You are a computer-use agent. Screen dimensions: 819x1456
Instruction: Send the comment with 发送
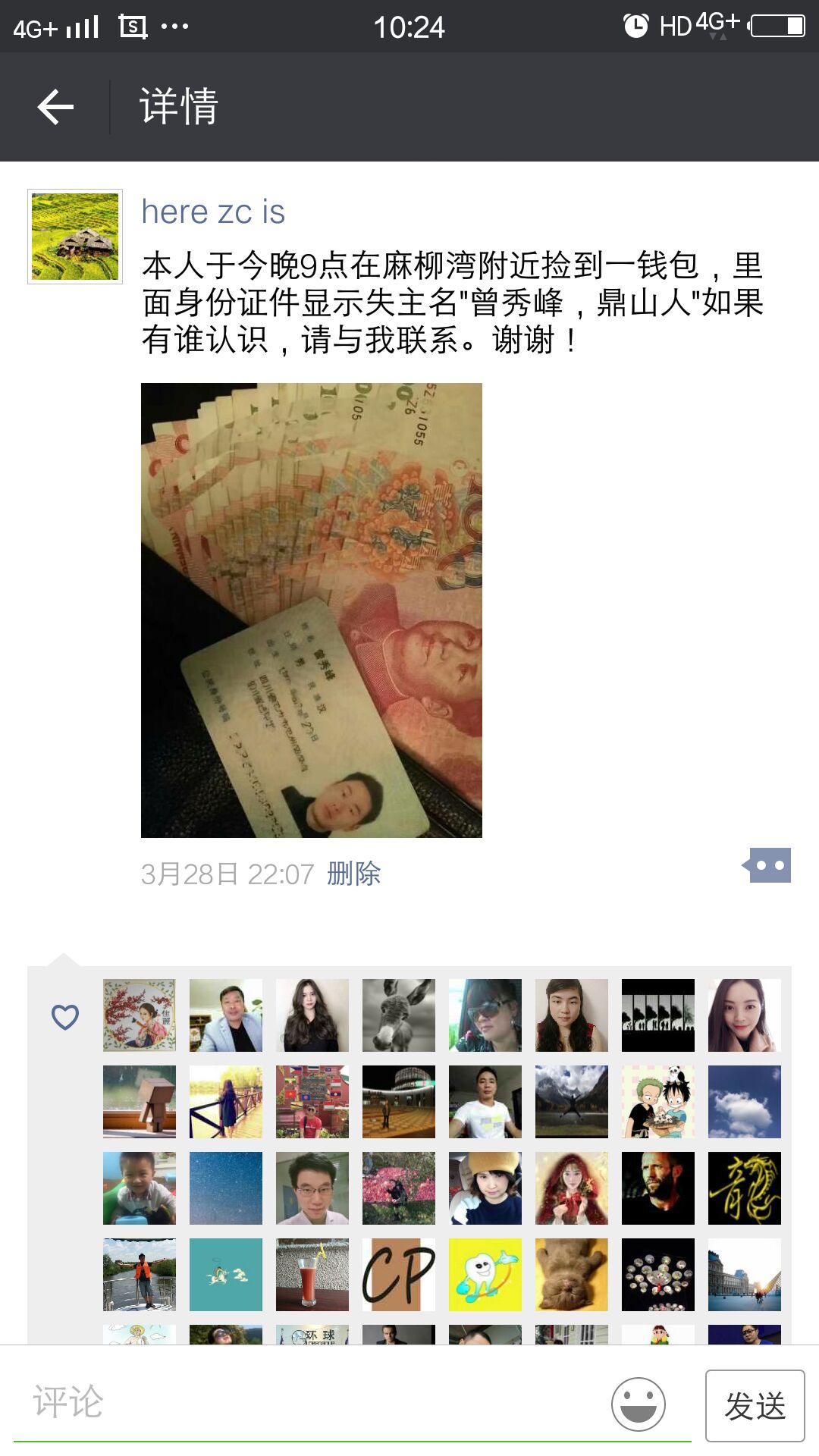[x=755, y=1405]
